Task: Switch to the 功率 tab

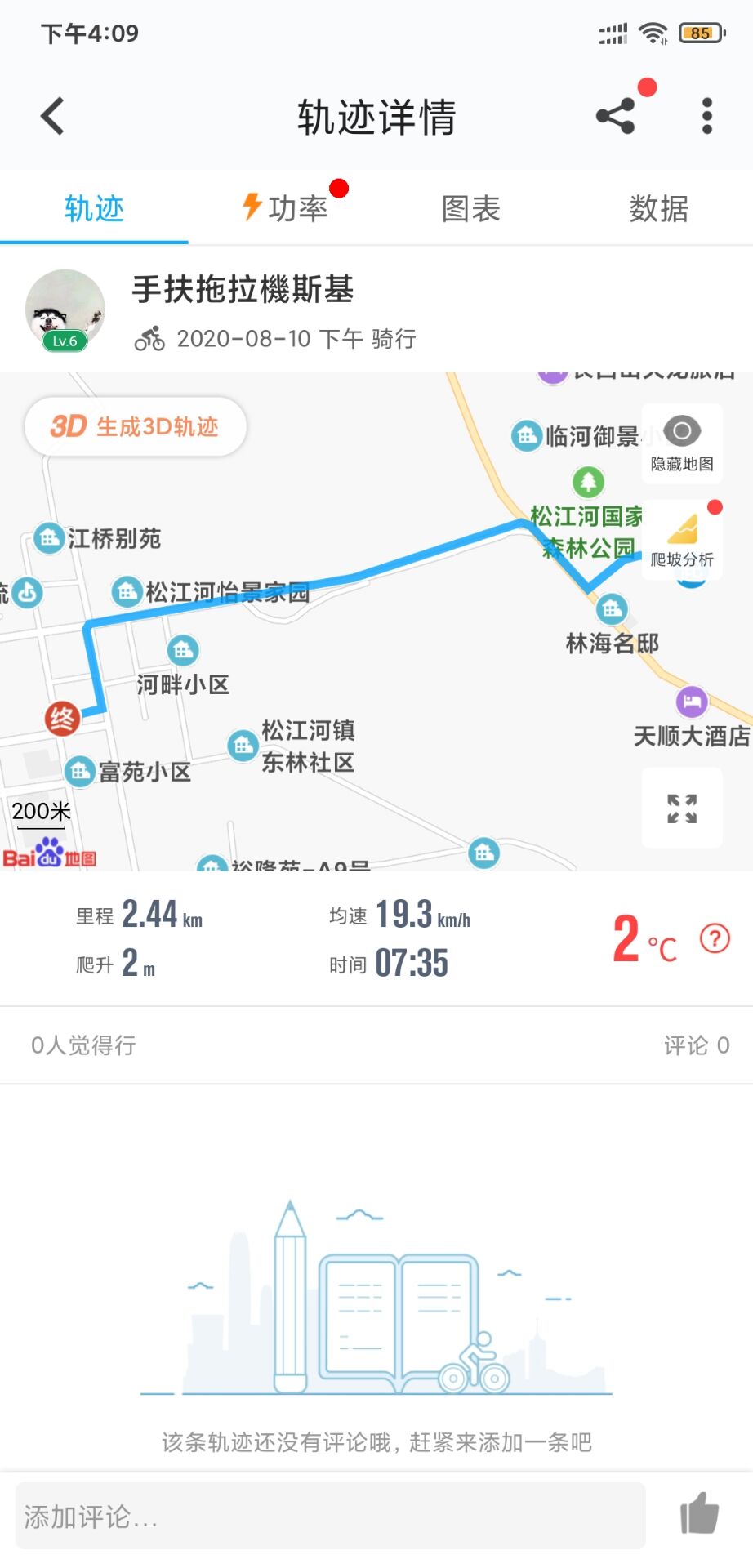Action: 285,208
